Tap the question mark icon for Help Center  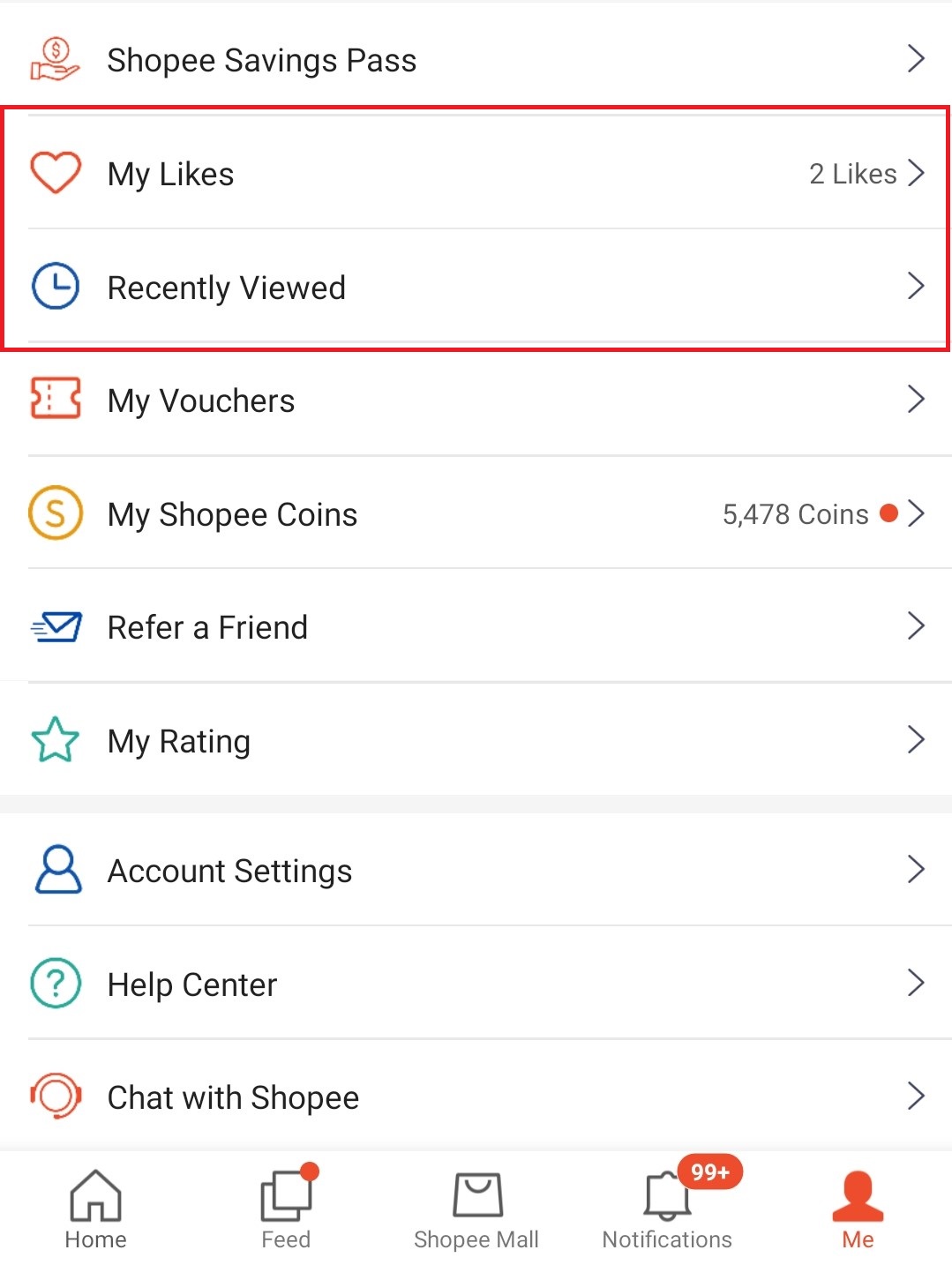(55, 984)
